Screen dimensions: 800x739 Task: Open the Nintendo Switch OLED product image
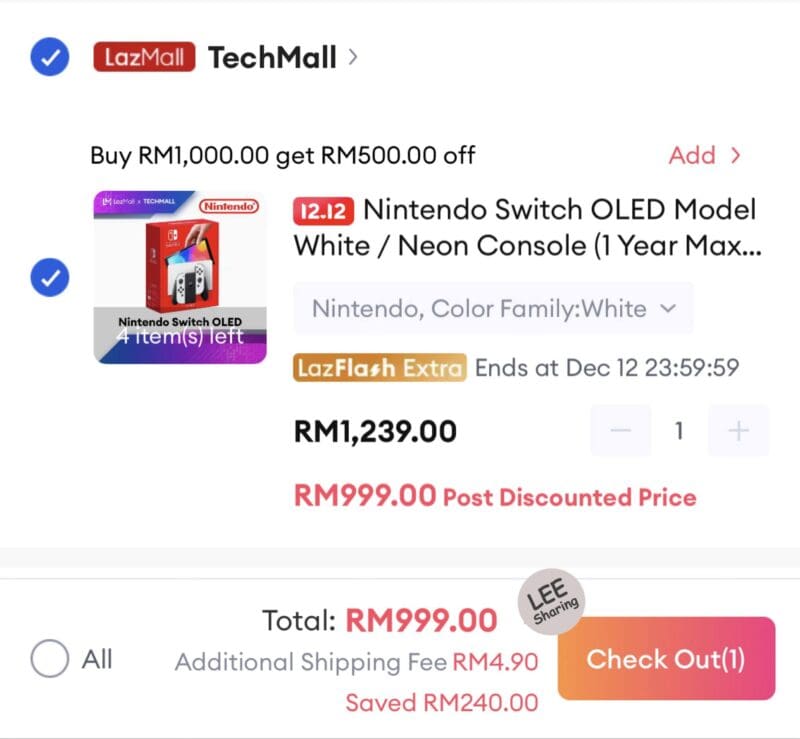pyautogui.click(x=180, y=277)
